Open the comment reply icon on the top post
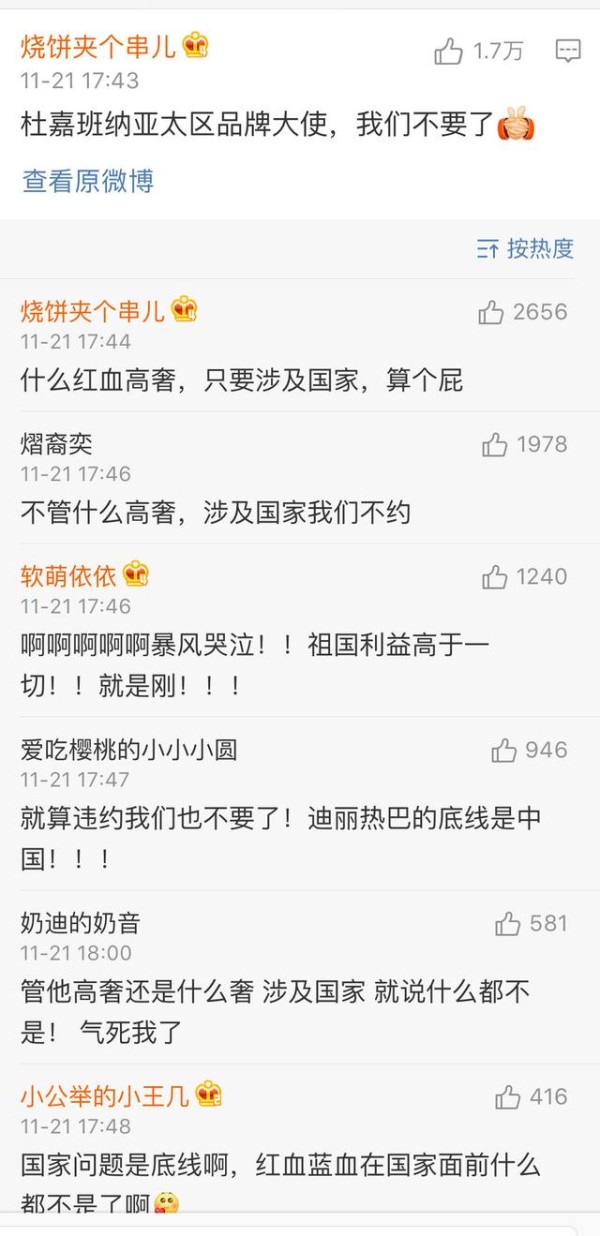Viewport: 600px width, 1236px height. point(568,52)
